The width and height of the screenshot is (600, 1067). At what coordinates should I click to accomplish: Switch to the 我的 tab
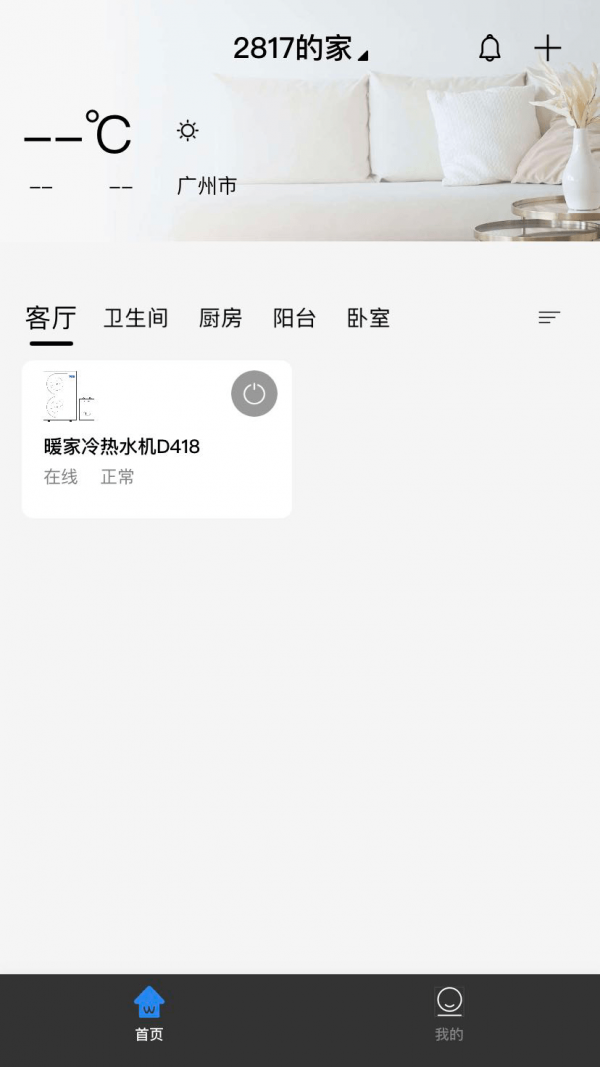click(x=449, y=1013)
